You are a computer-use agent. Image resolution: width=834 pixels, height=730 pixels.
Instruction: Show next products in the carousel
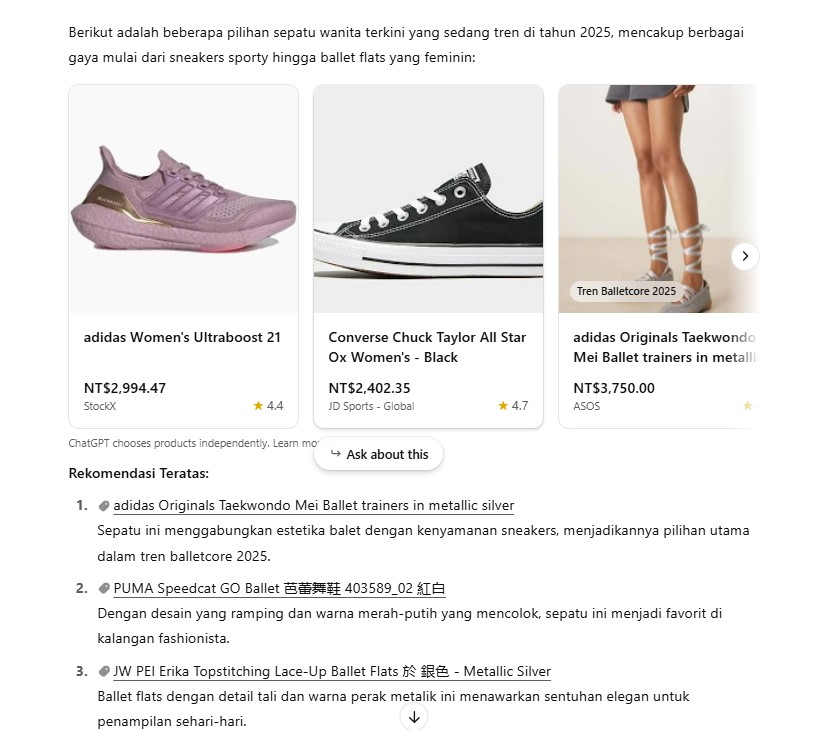[745, 256]
